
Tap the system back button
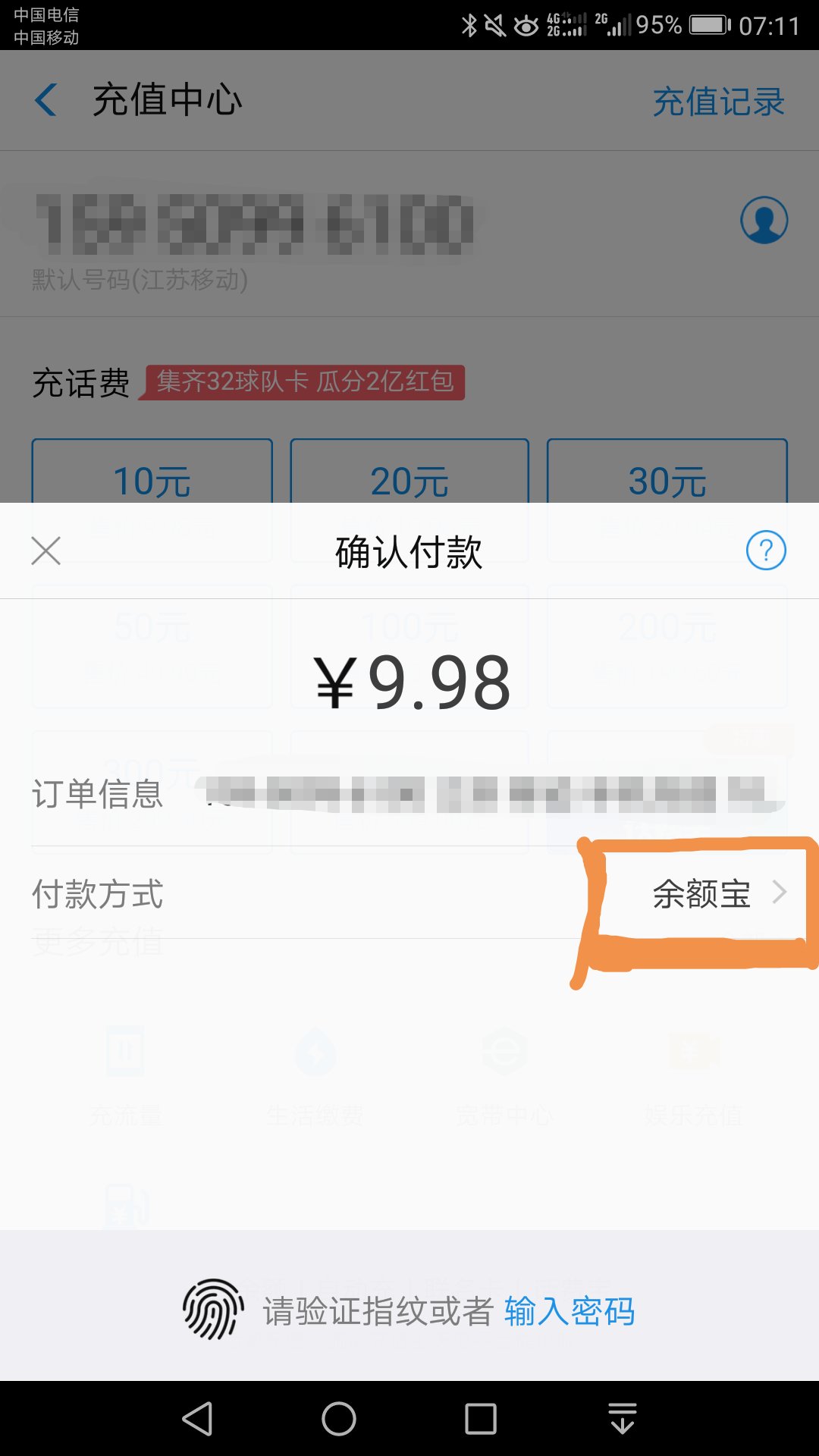click(x=198, y=1419)
